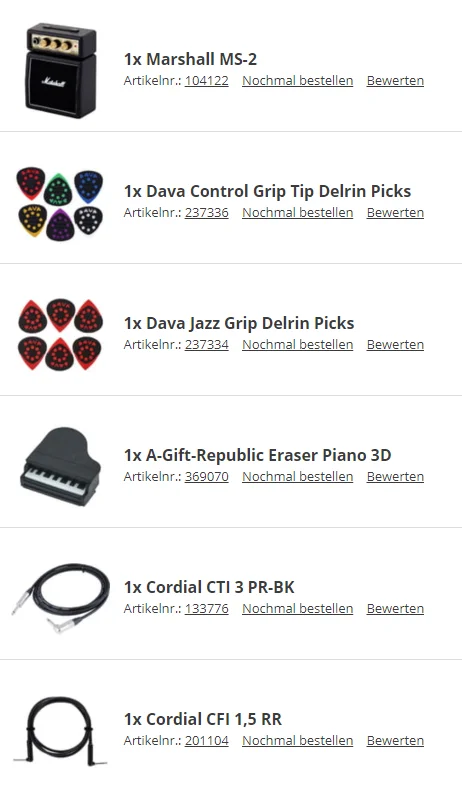Reorder the Marshall MS-2
Viewport: 462px width, 799px height.
(297, 81)
